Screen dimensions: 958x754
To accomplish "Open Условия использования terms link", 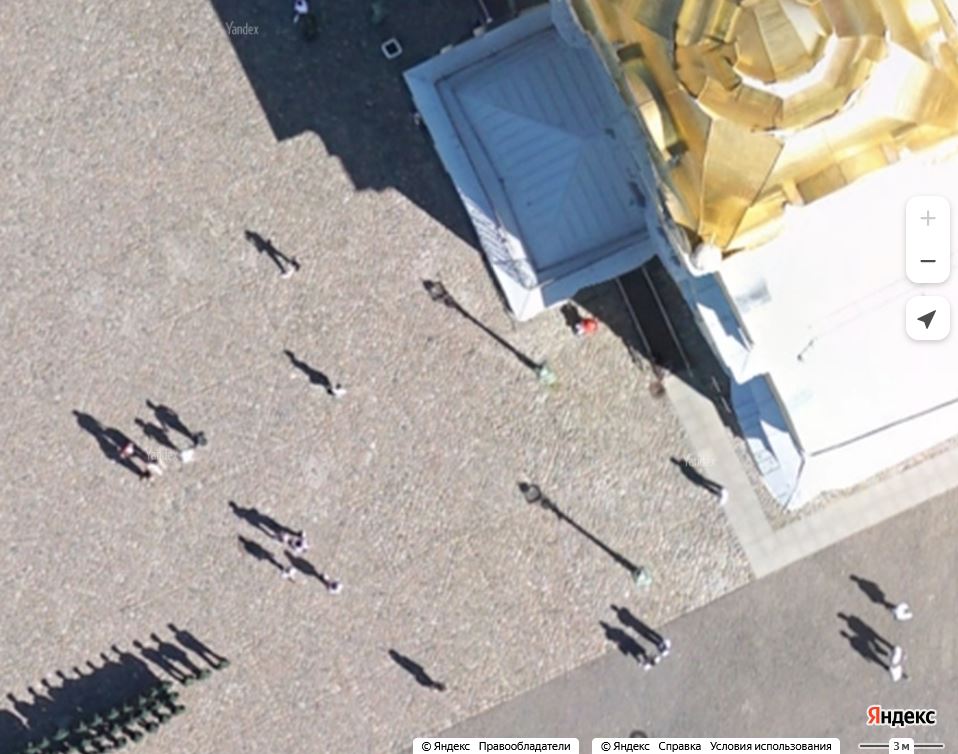I will (x=770, y=746).
